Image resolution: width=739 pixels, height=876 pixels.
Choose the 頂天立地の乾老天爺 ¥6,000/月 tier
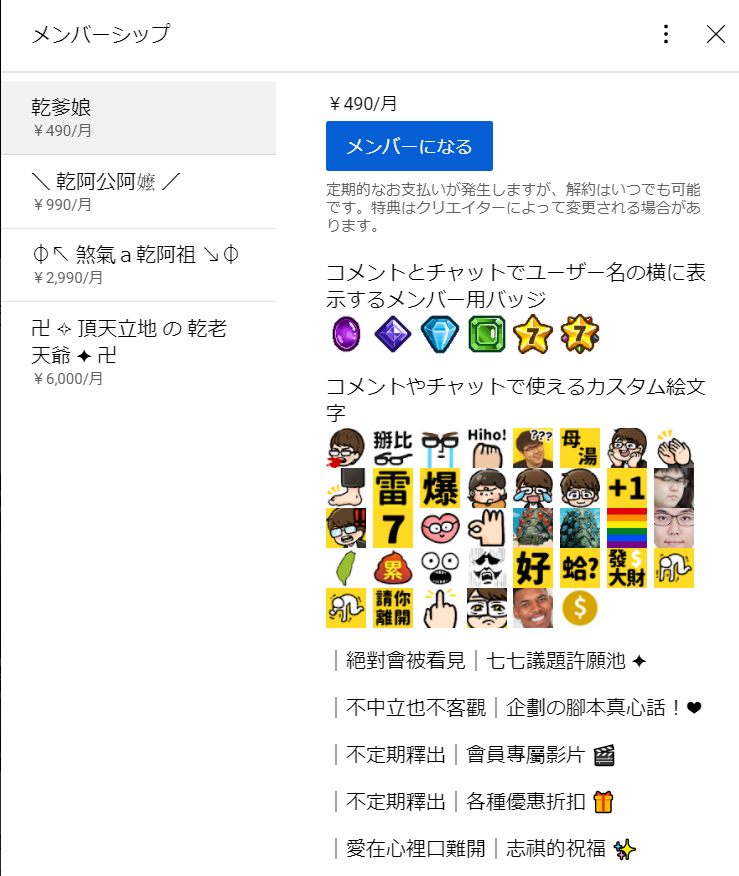[x=138, y=351]
